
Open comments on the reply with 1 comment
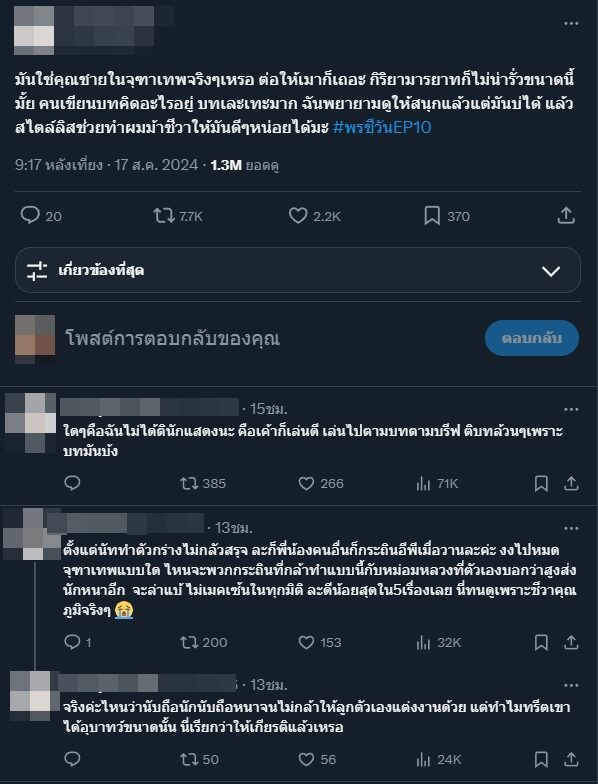pos(78,642)
